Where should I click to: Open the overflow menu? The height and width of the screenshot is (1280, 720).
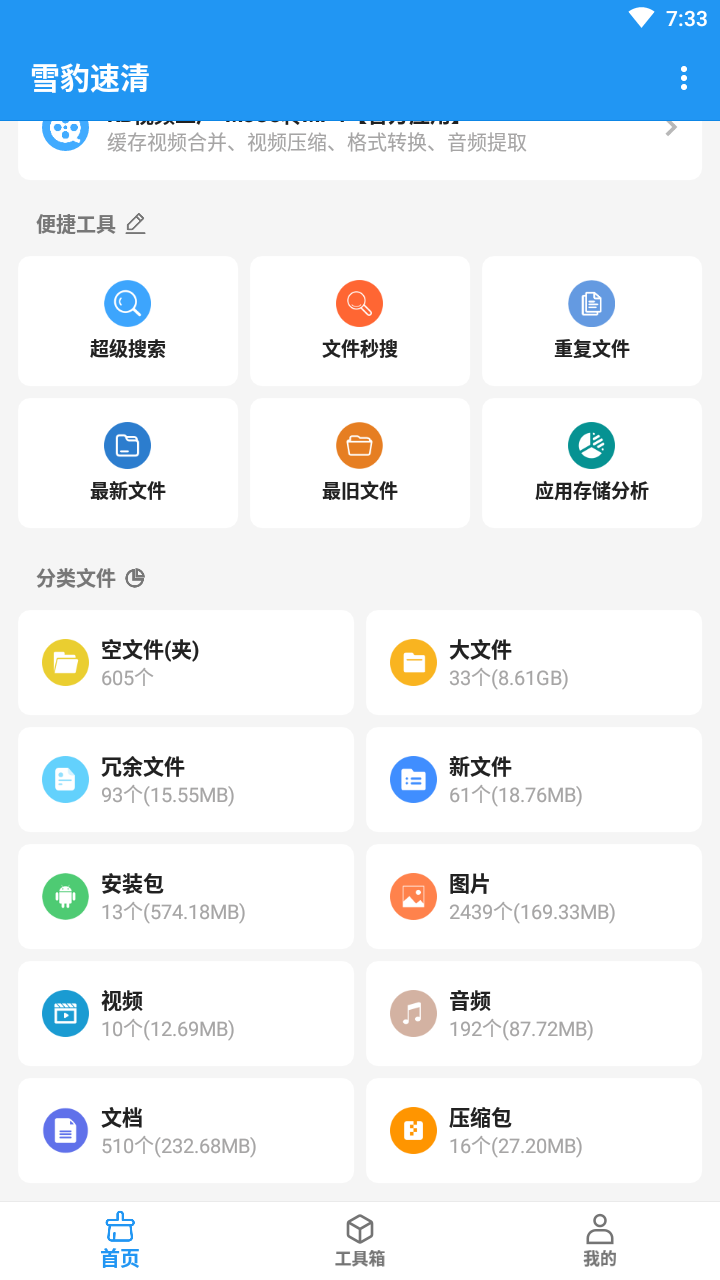(x=684, y=78)
